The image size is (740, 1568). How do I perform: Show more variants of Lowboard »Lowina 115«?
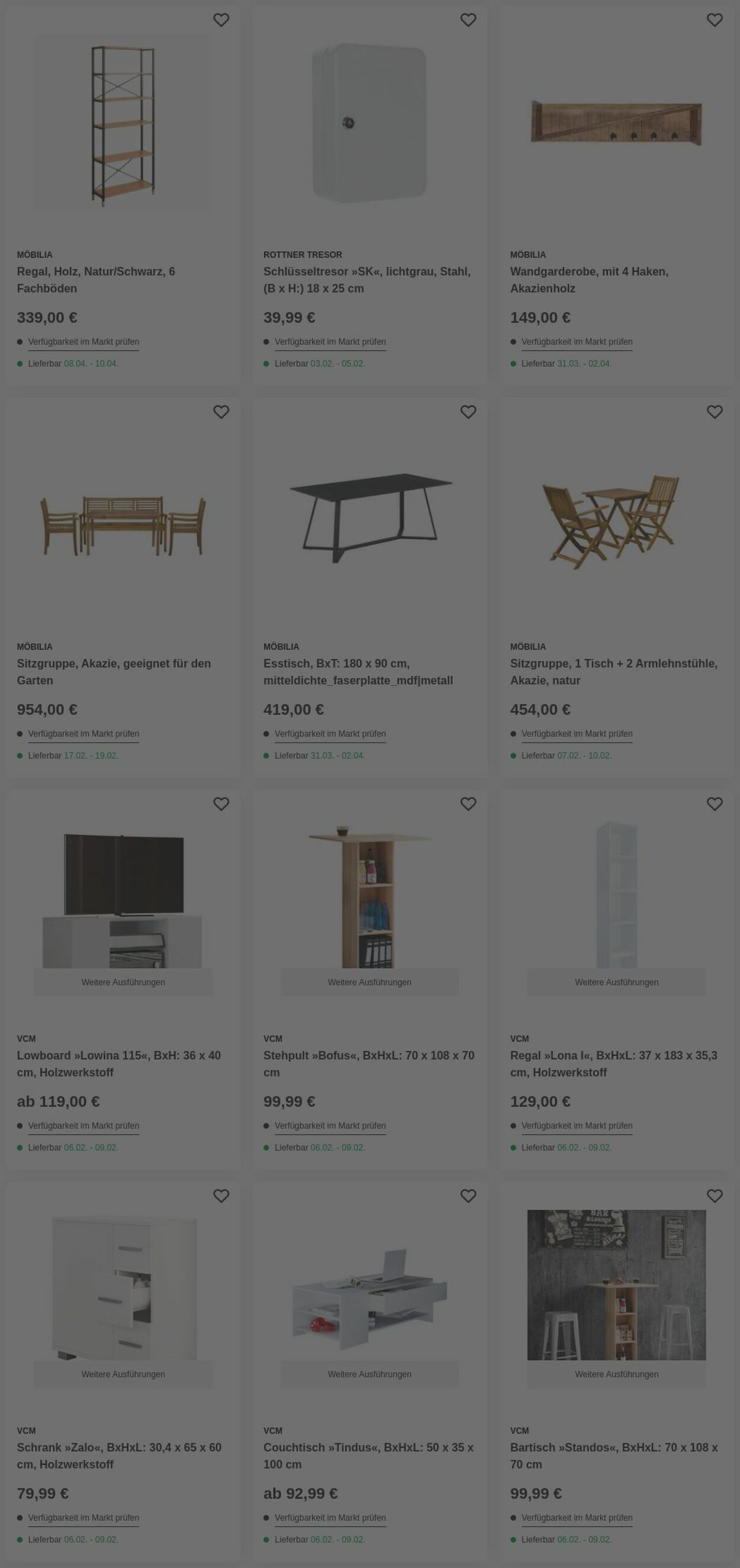click(123, 982)
